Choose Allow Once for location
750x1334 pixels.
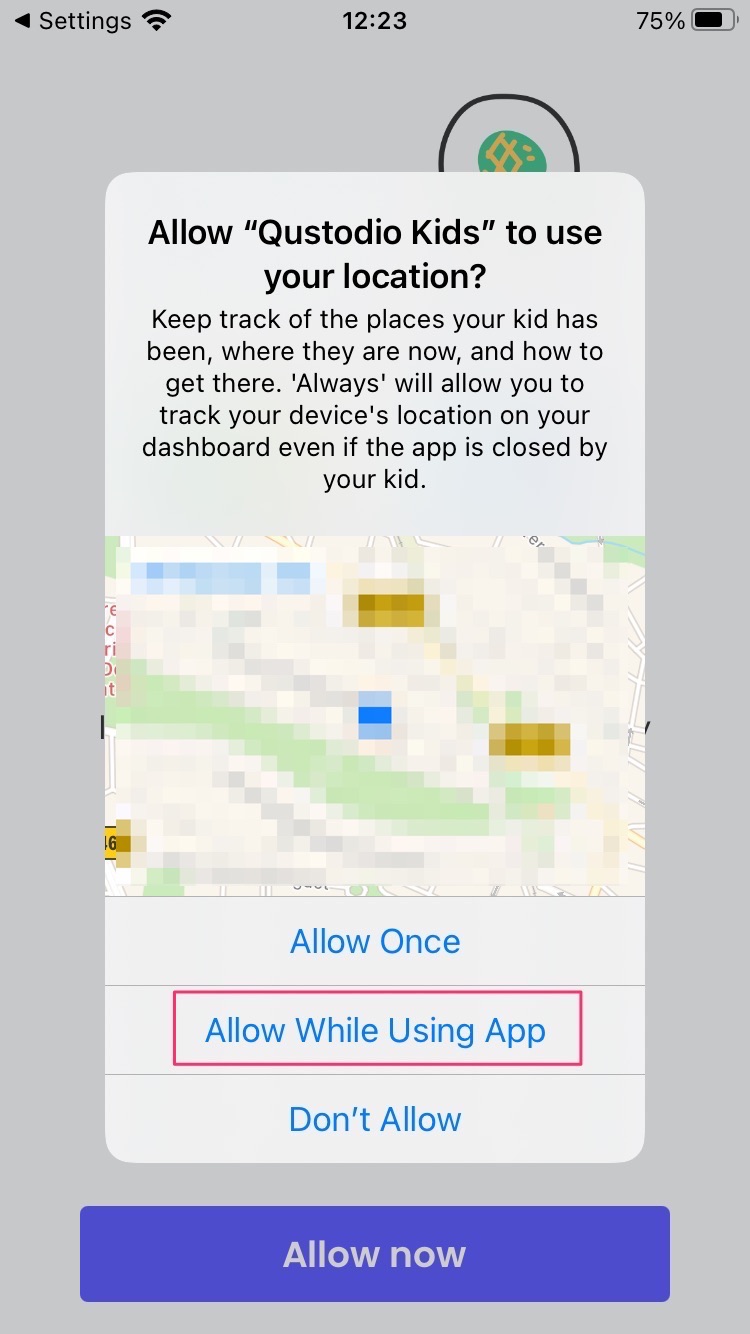(x=375, y=941)
